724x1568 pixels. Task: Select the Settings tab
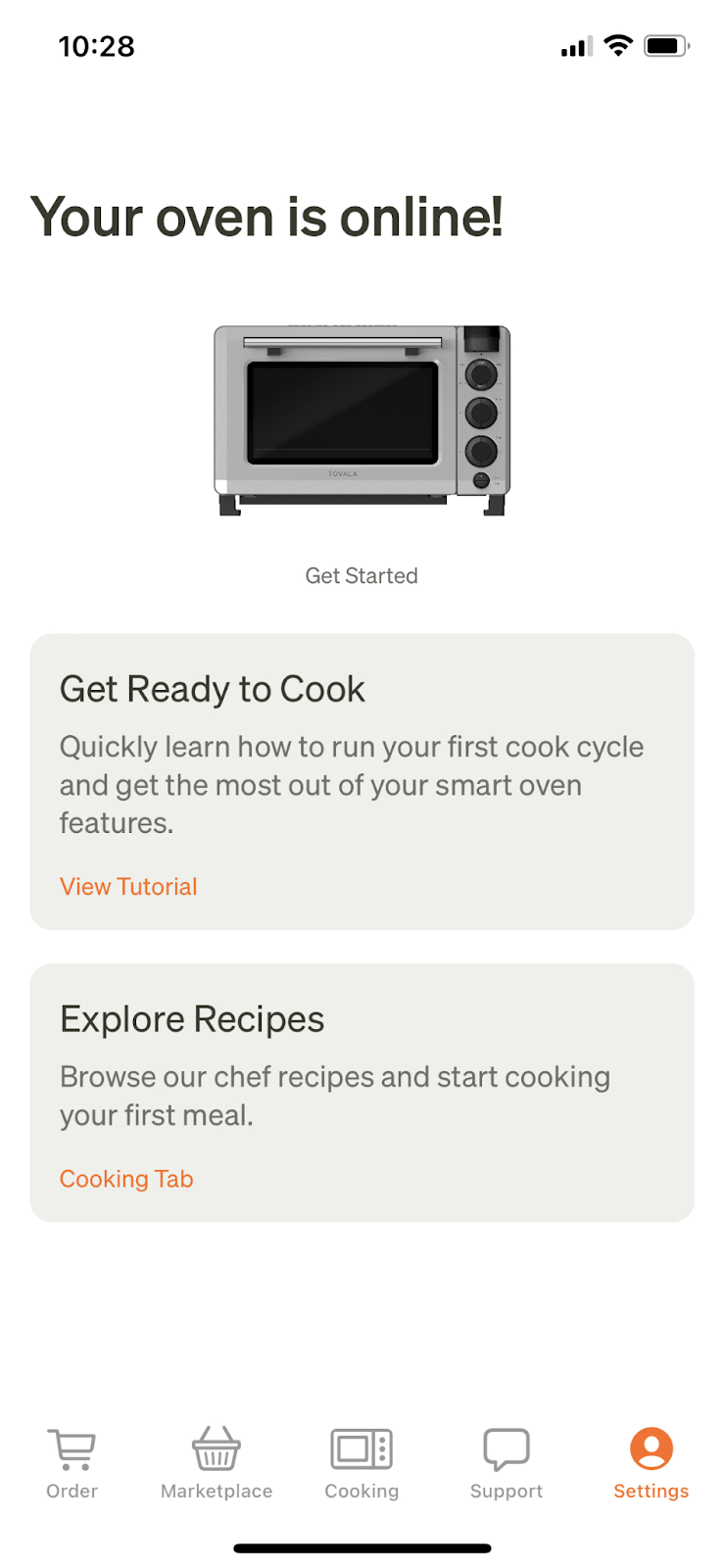651,1463
